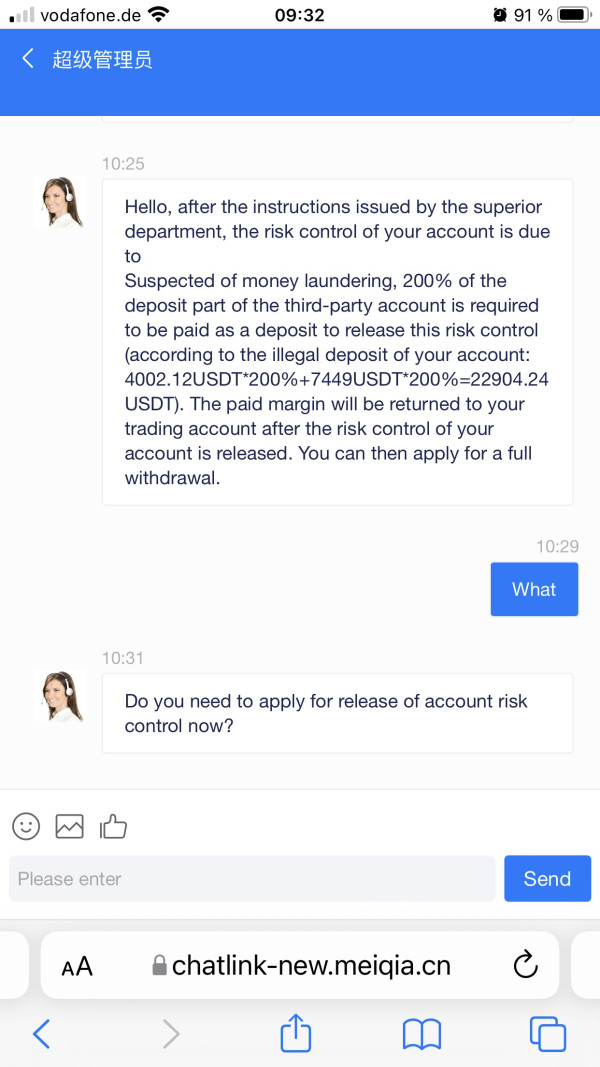Attach a picture to the chat

click(69, 826)
